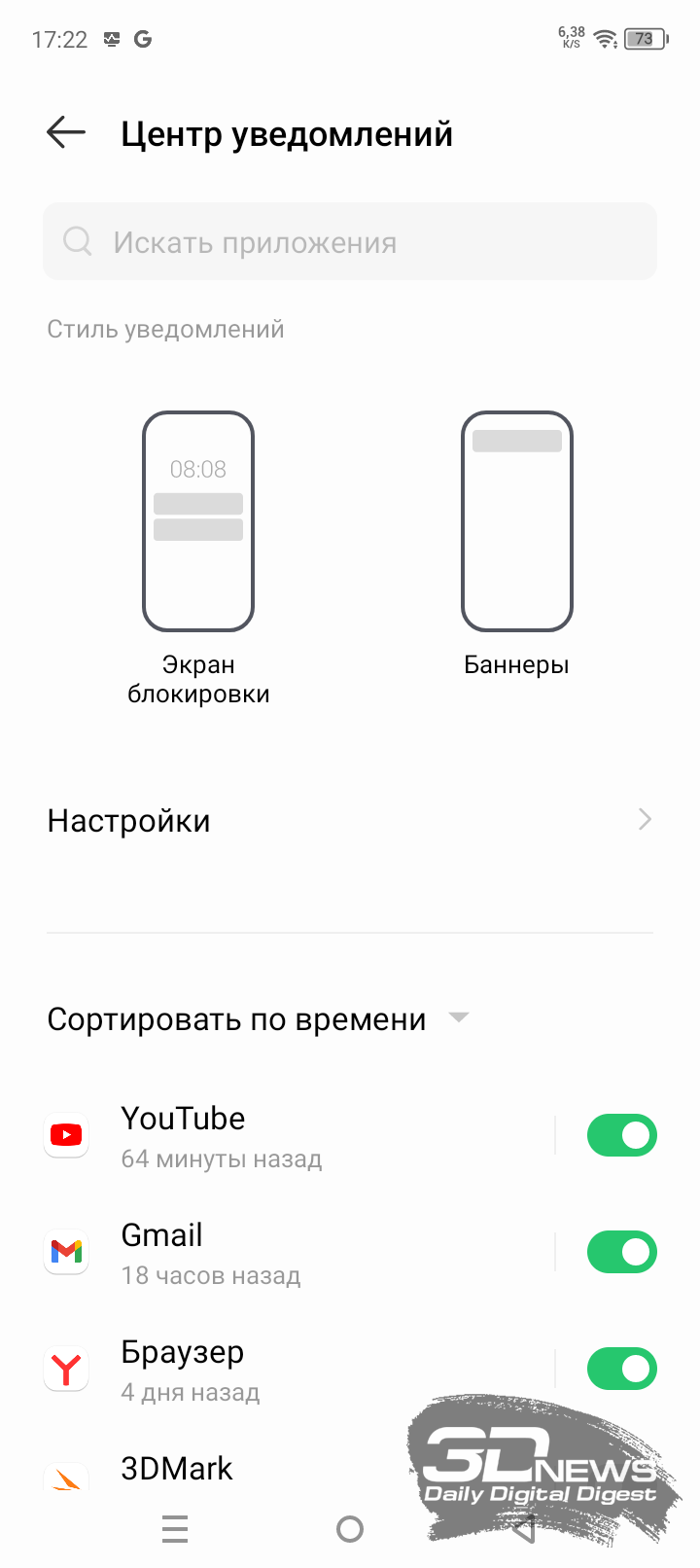
Task: Expand the Сортировать по времени dropdown
Action: click(259, 1018)
